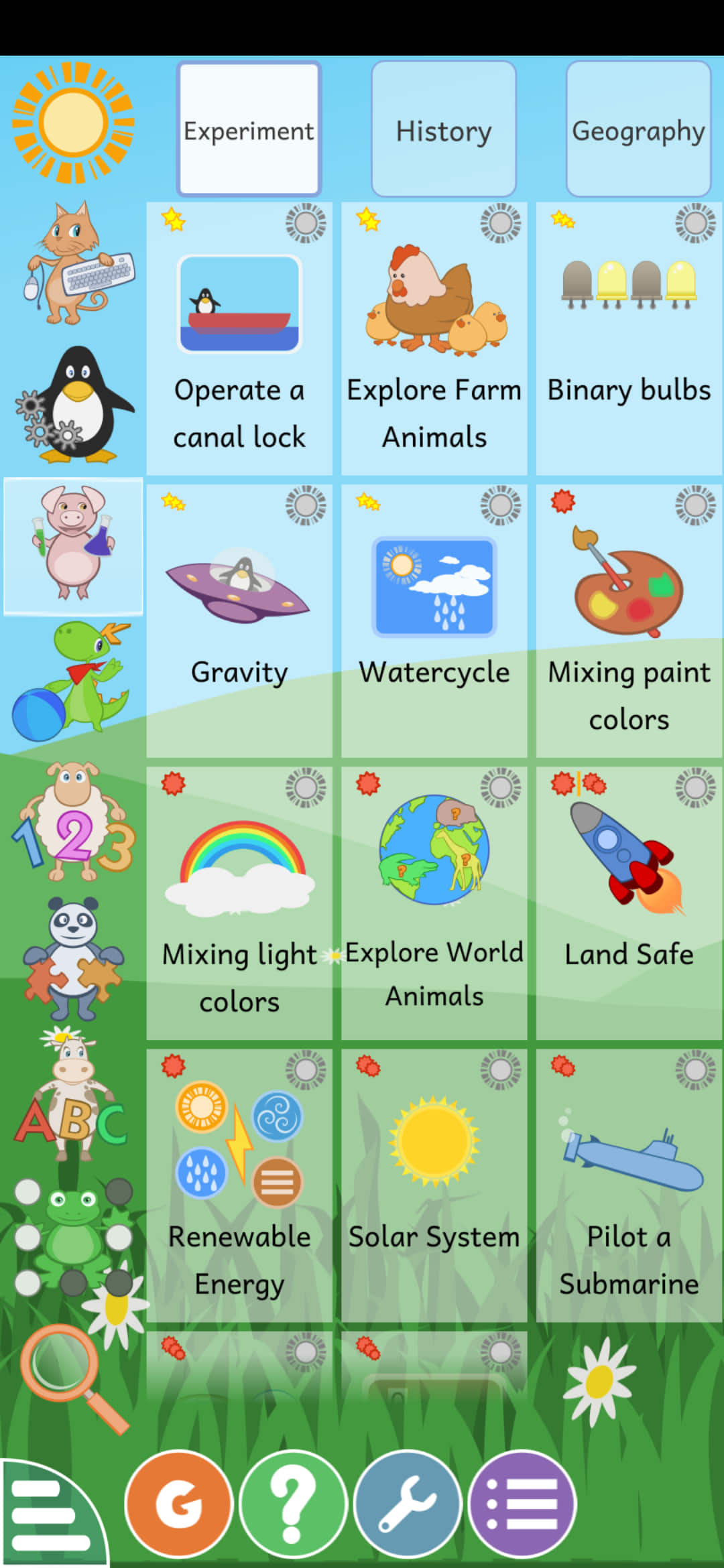Open the Operate a canal lock activity
The height and width of the screenshot is (1568, 724).
click(x=239, y=339)
